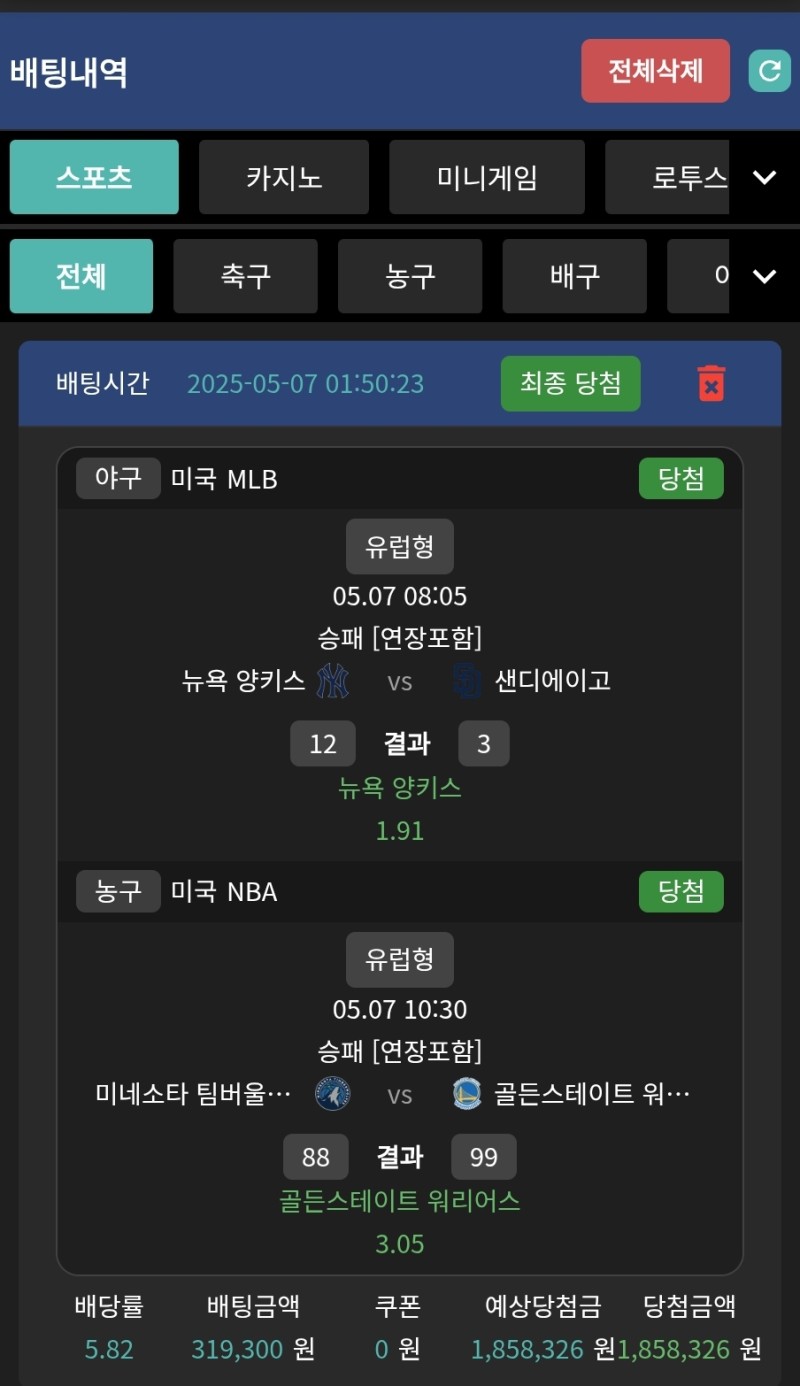This screenshot has width=800, height=1386.
Task: Select the 전체 sports filter
Action: point(81,276)
